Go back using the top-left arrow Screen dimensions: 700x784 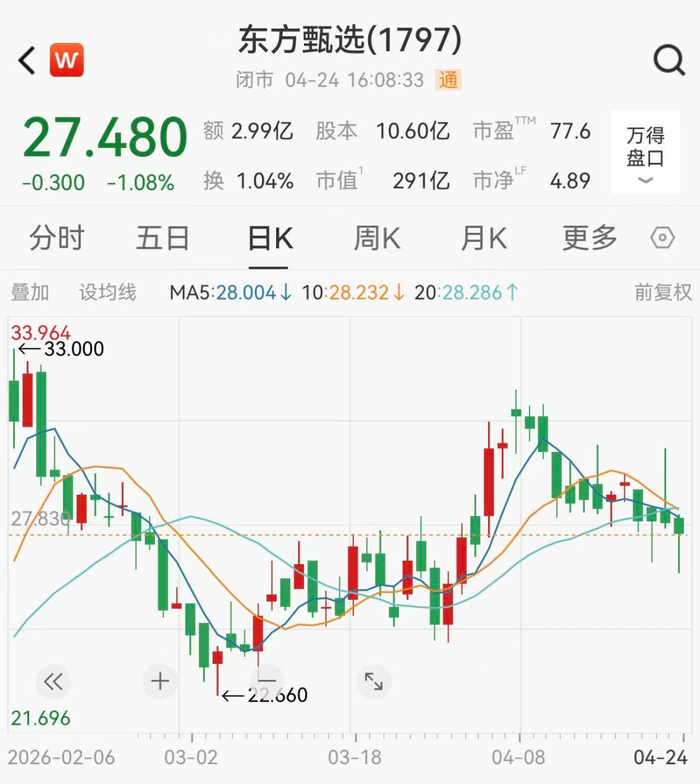[x=27, y=60]
